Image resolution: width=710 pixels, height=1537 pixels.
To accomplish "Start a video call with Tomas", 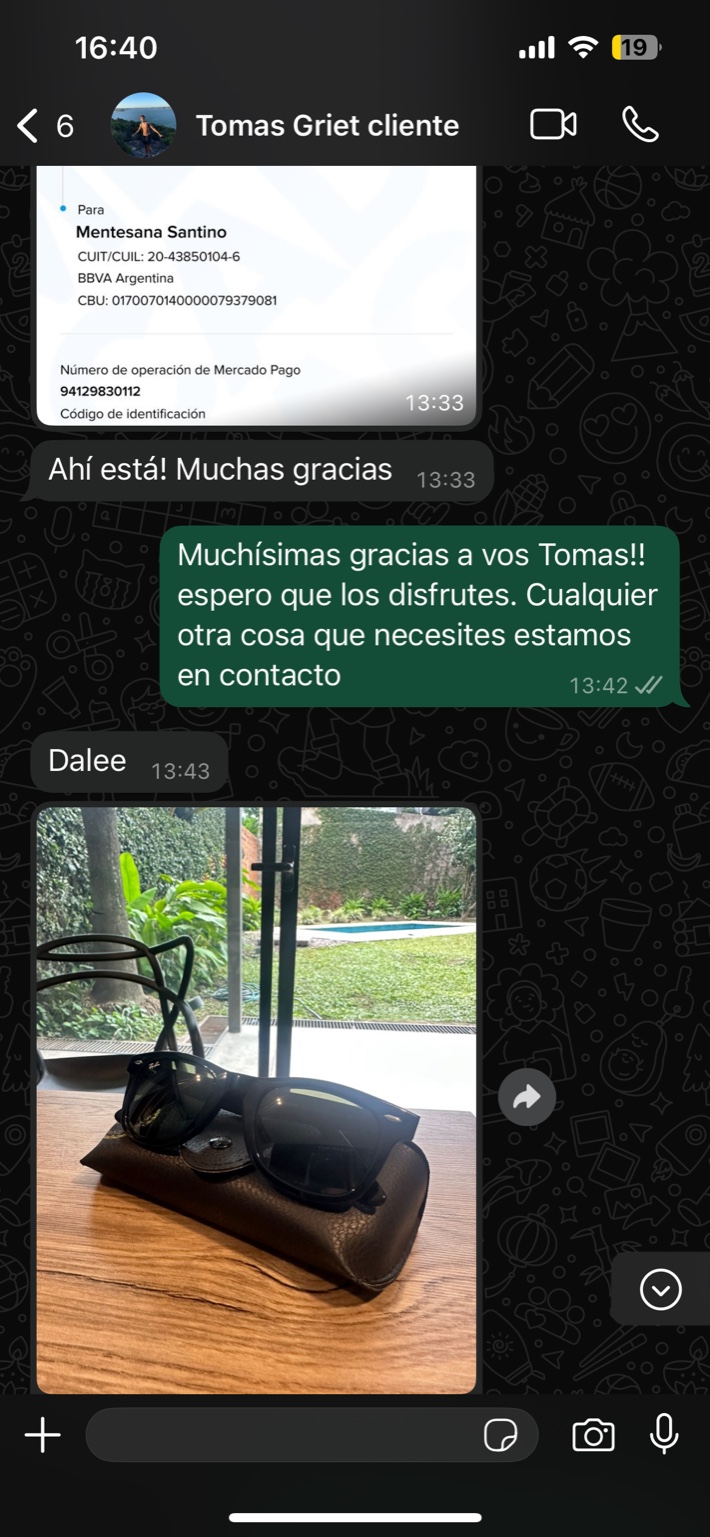I will tap(553, 125).
